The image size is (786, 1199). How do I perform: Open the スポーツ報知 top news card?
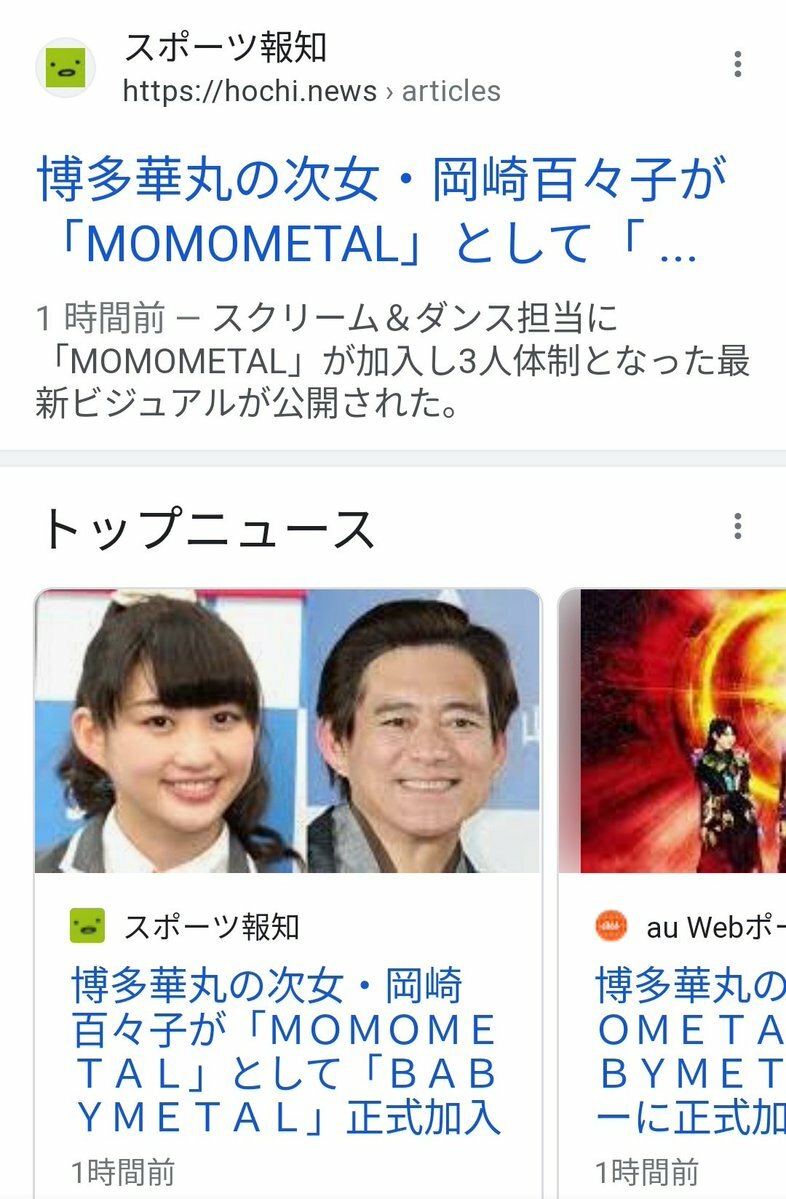click(287, 1050)
